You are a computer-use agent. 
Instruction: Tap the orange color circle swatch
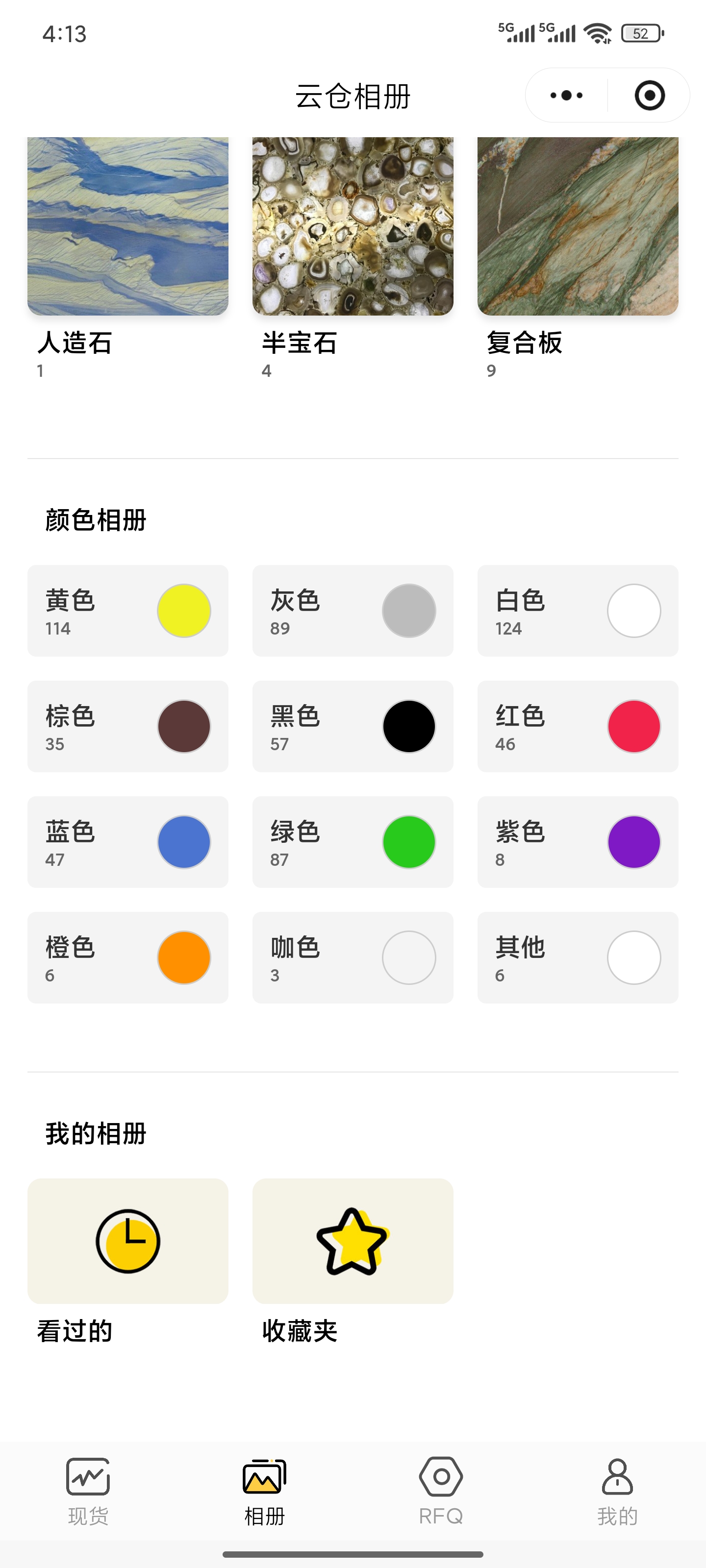(183, 957)
